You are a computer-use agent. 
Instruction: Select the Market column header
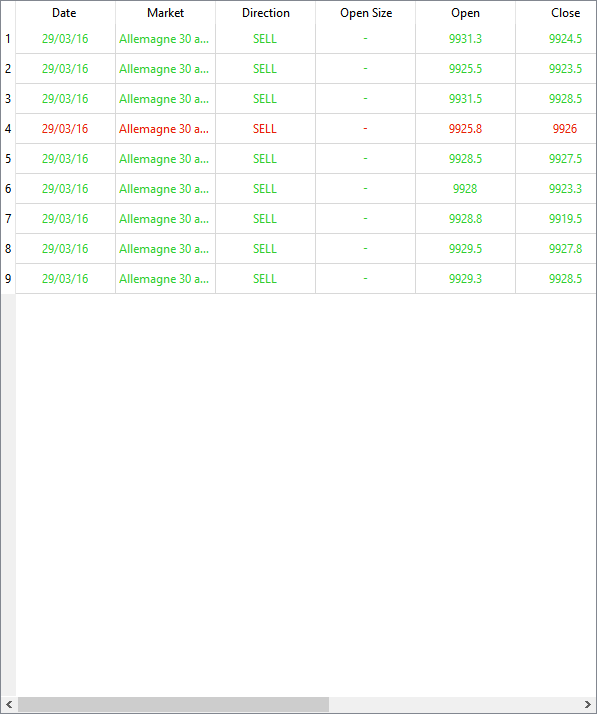(x=165, y=13)
